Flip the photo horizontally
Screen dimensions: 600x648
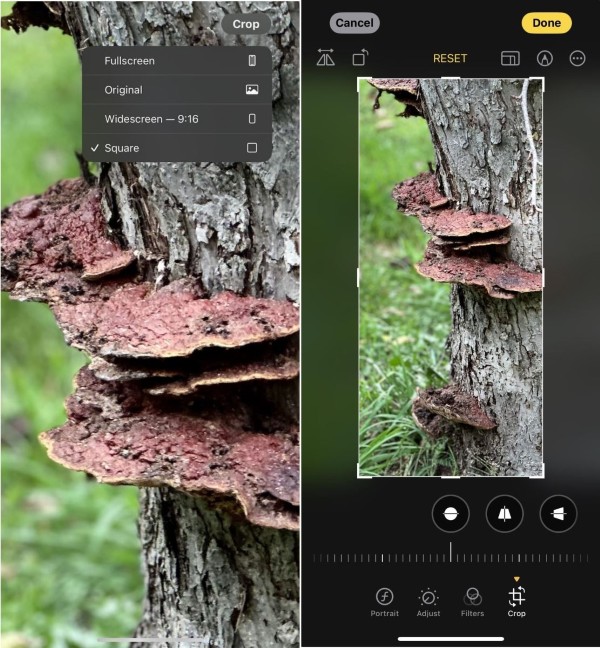326,59
